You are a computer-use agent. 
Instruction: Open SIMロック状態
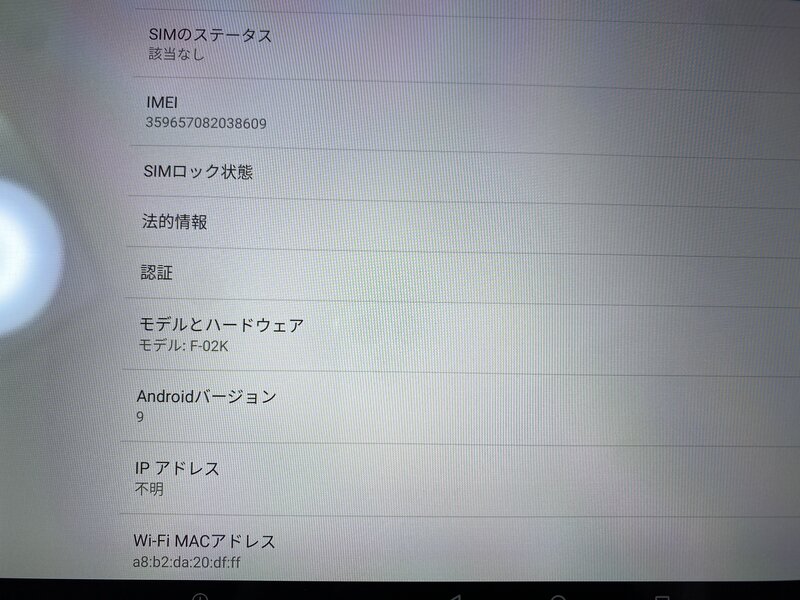tap(196, 172)
